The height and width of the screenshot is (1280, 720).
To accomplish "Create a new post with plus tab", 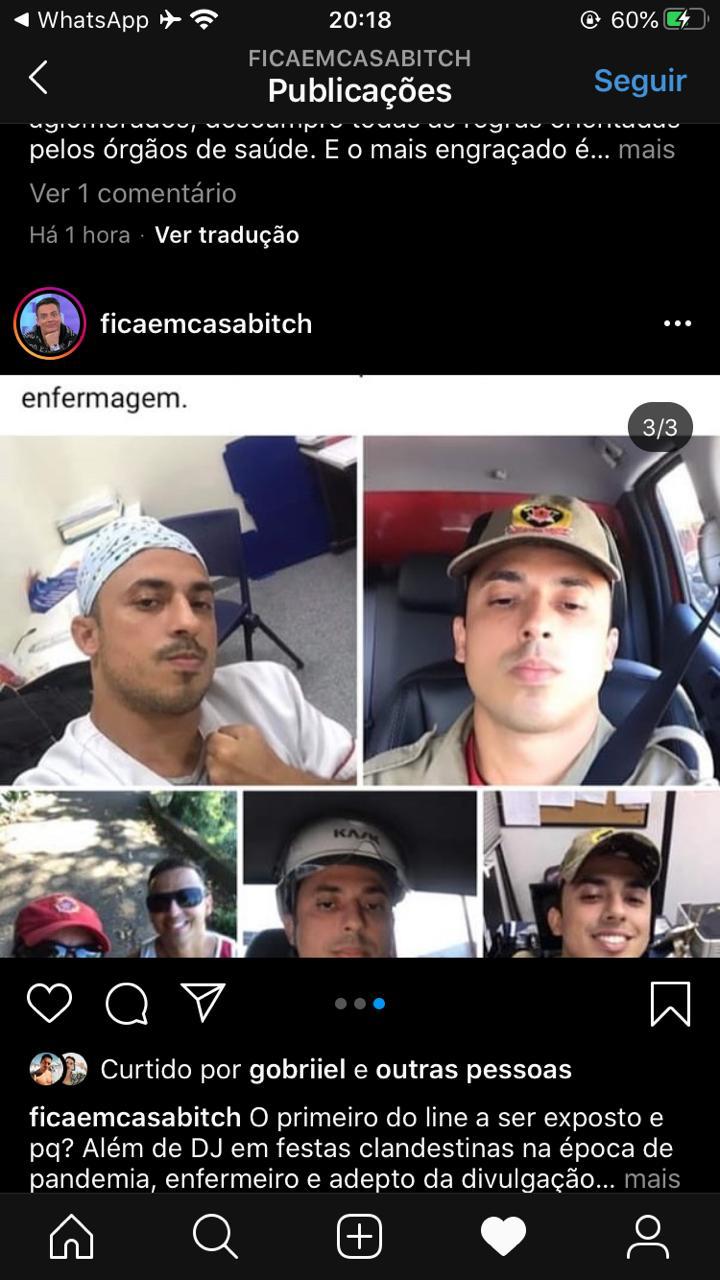I will coord(360,1237).
